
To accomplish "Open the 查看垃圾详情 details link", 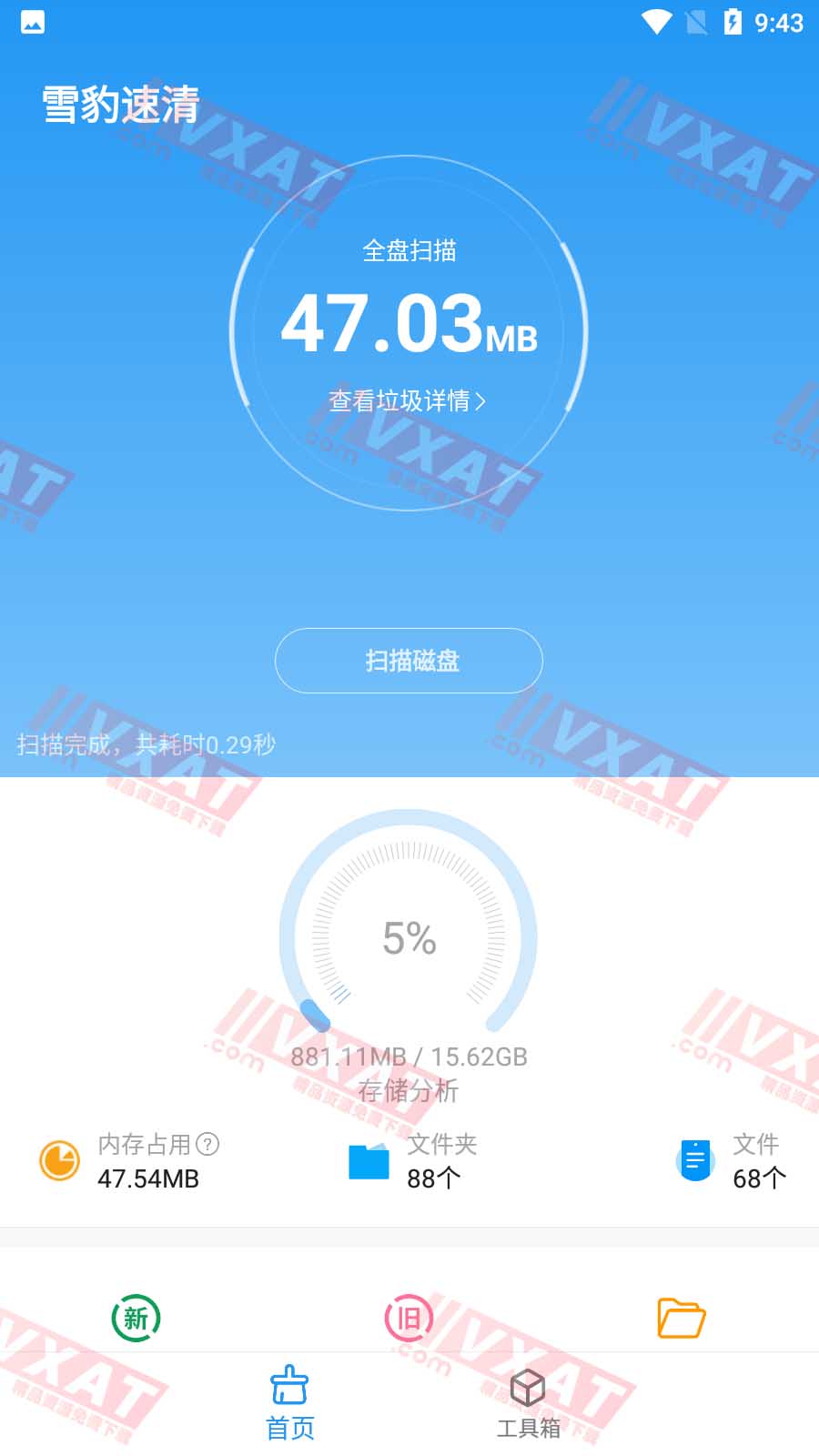I will tap(407, 399).
